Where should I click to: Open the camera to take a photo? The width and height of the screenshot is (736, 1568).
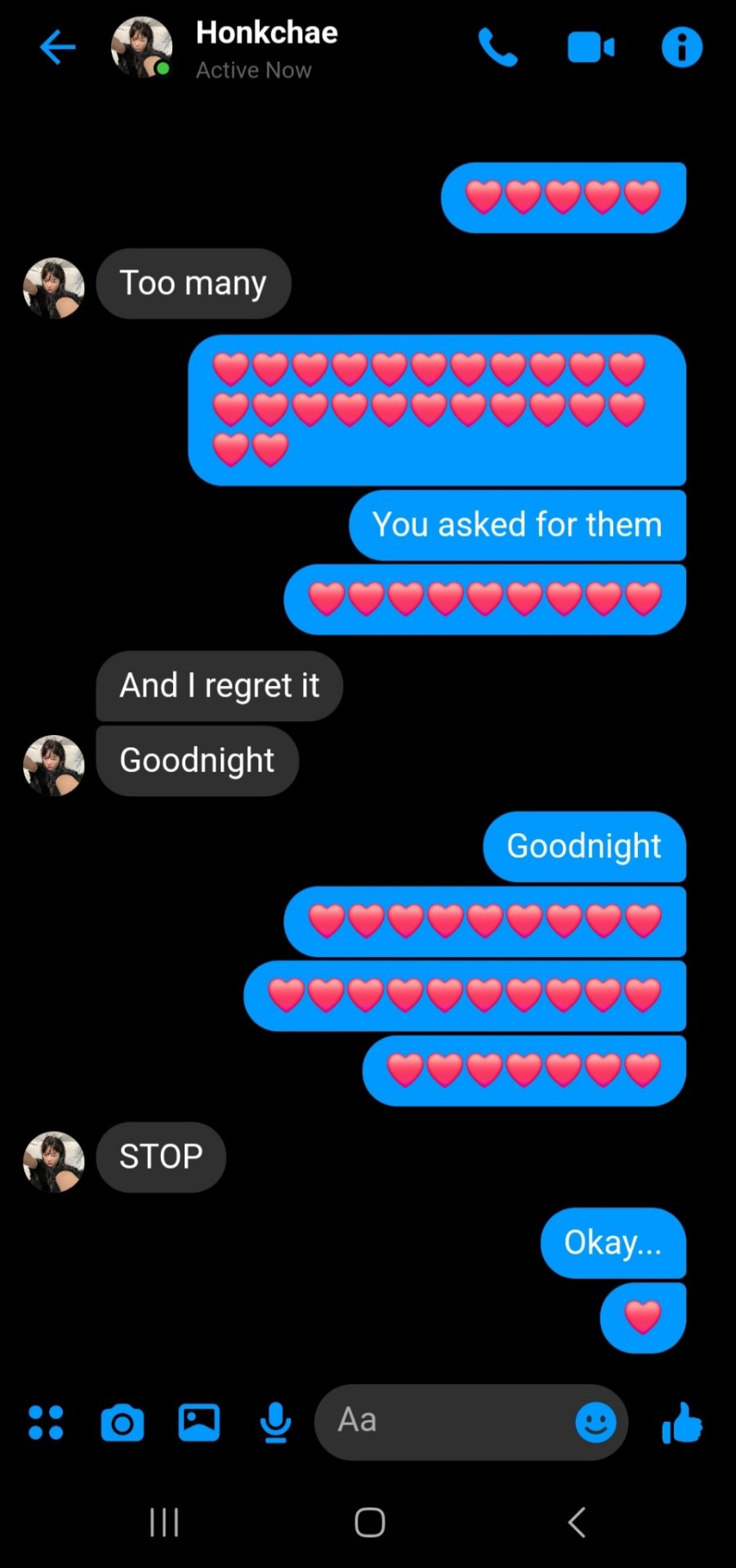click(x=123, y=1422)
